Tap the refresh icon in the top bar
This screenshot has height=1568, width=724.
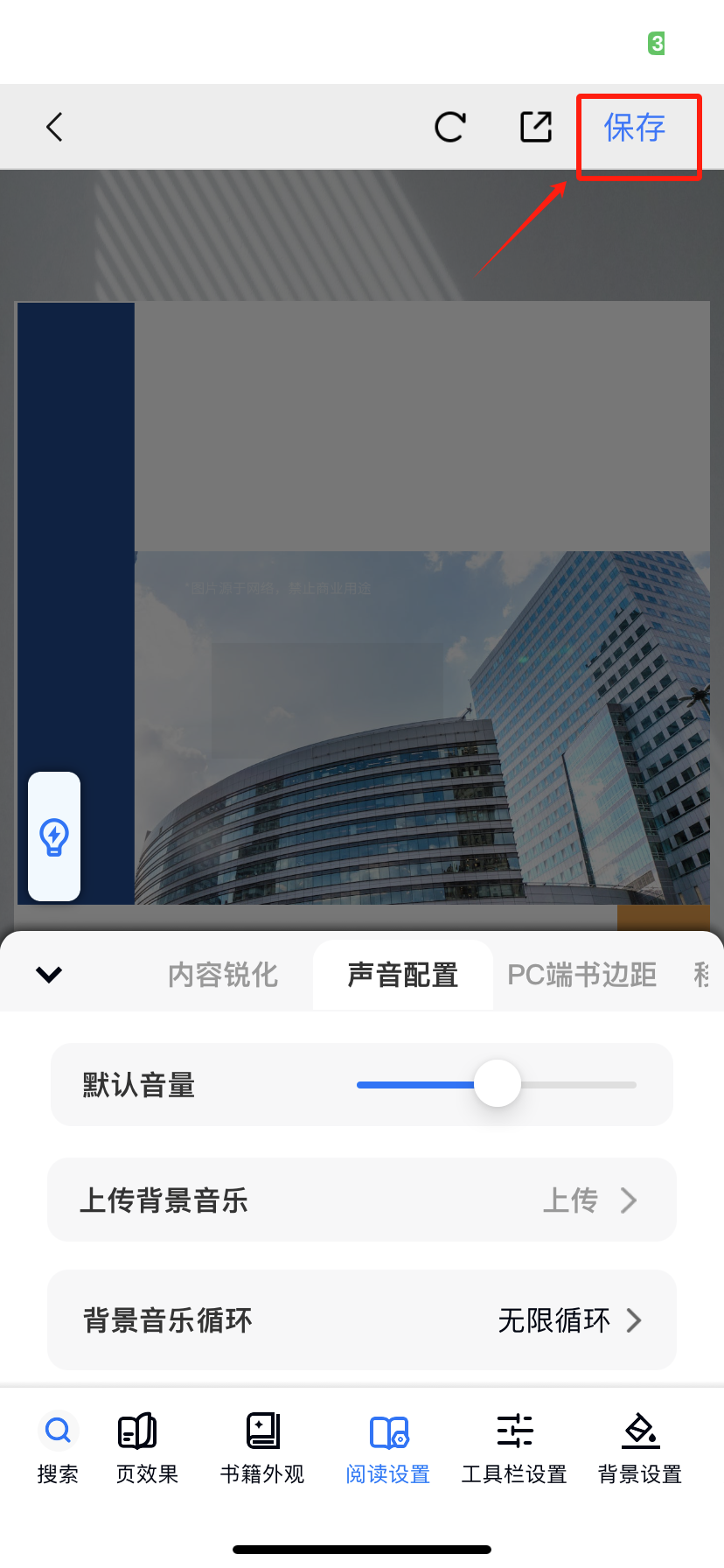pyautogui.click(x=450, y=127)
